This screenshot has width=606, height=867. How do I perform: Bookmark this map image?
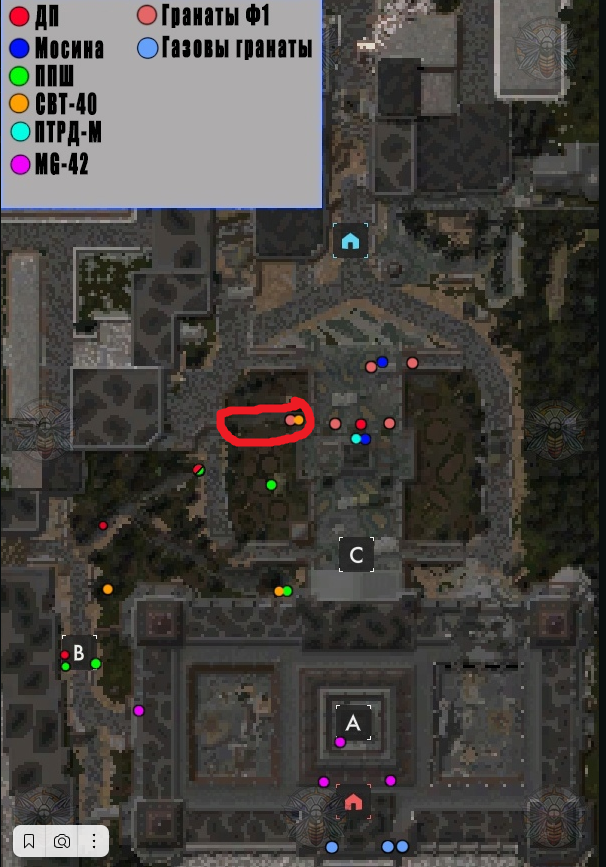30,841
